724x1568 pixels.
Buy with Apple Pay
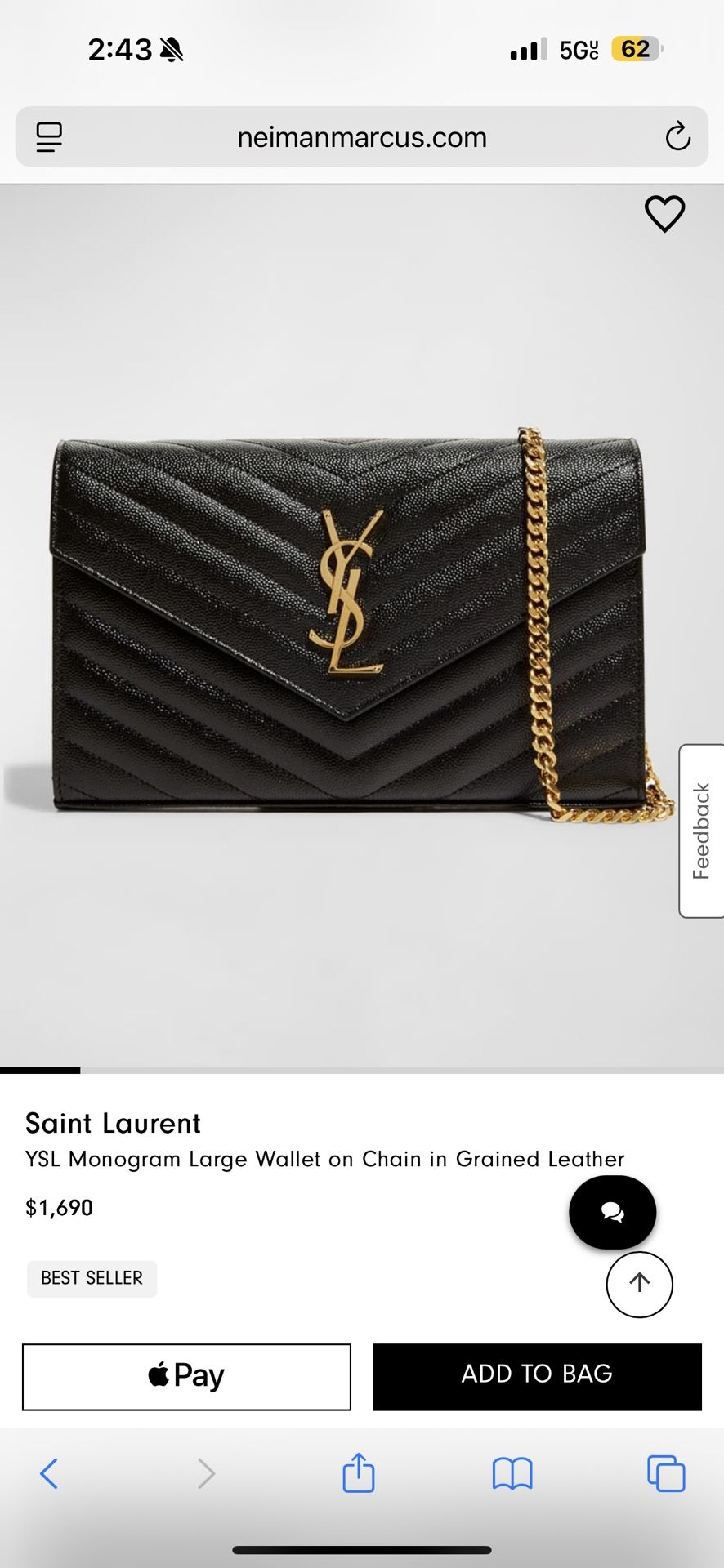tap(186, 1376)
